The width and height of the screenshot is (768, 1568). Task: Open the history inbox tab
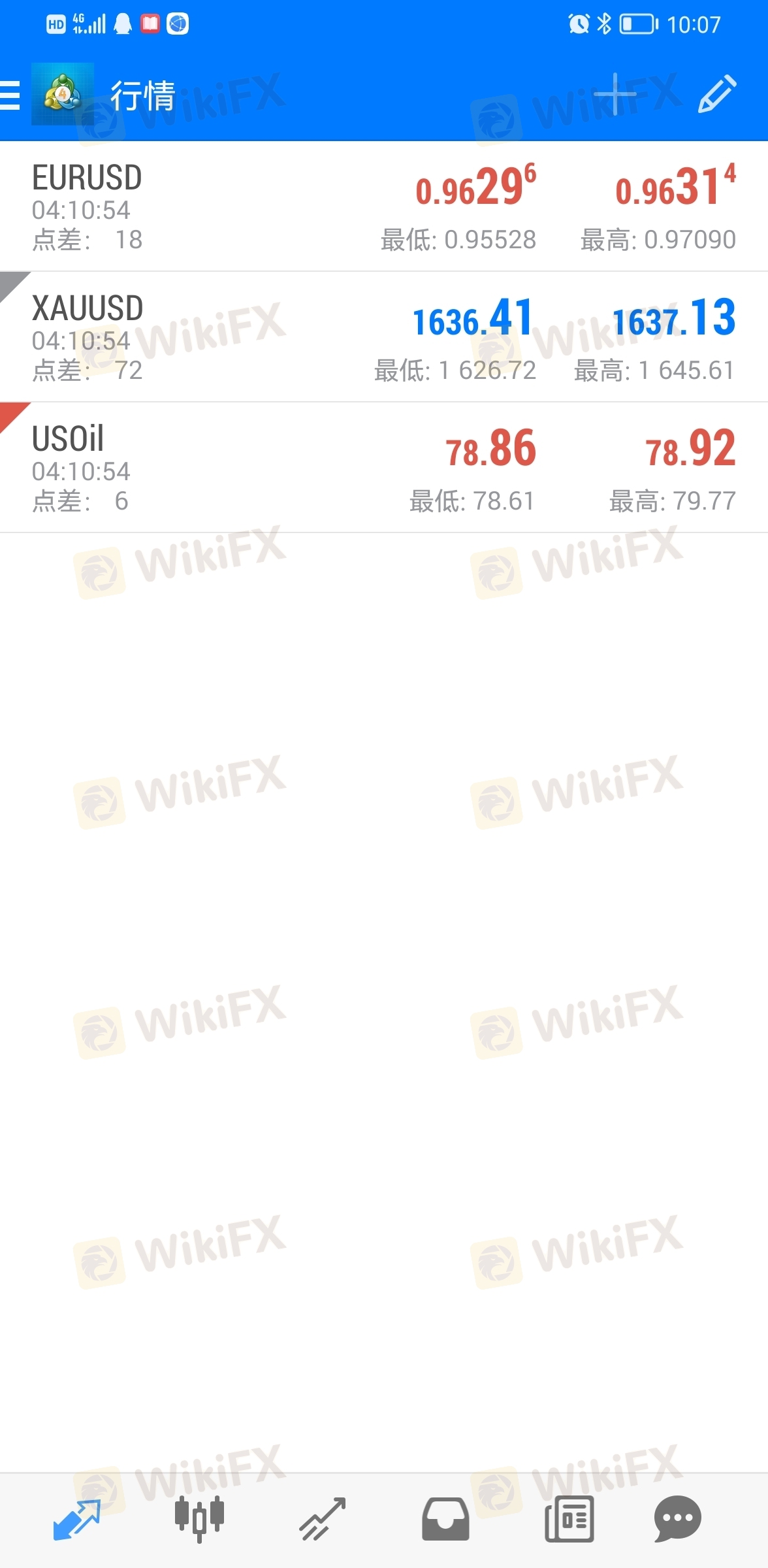pyautogui.click(x=445, y=1519)
